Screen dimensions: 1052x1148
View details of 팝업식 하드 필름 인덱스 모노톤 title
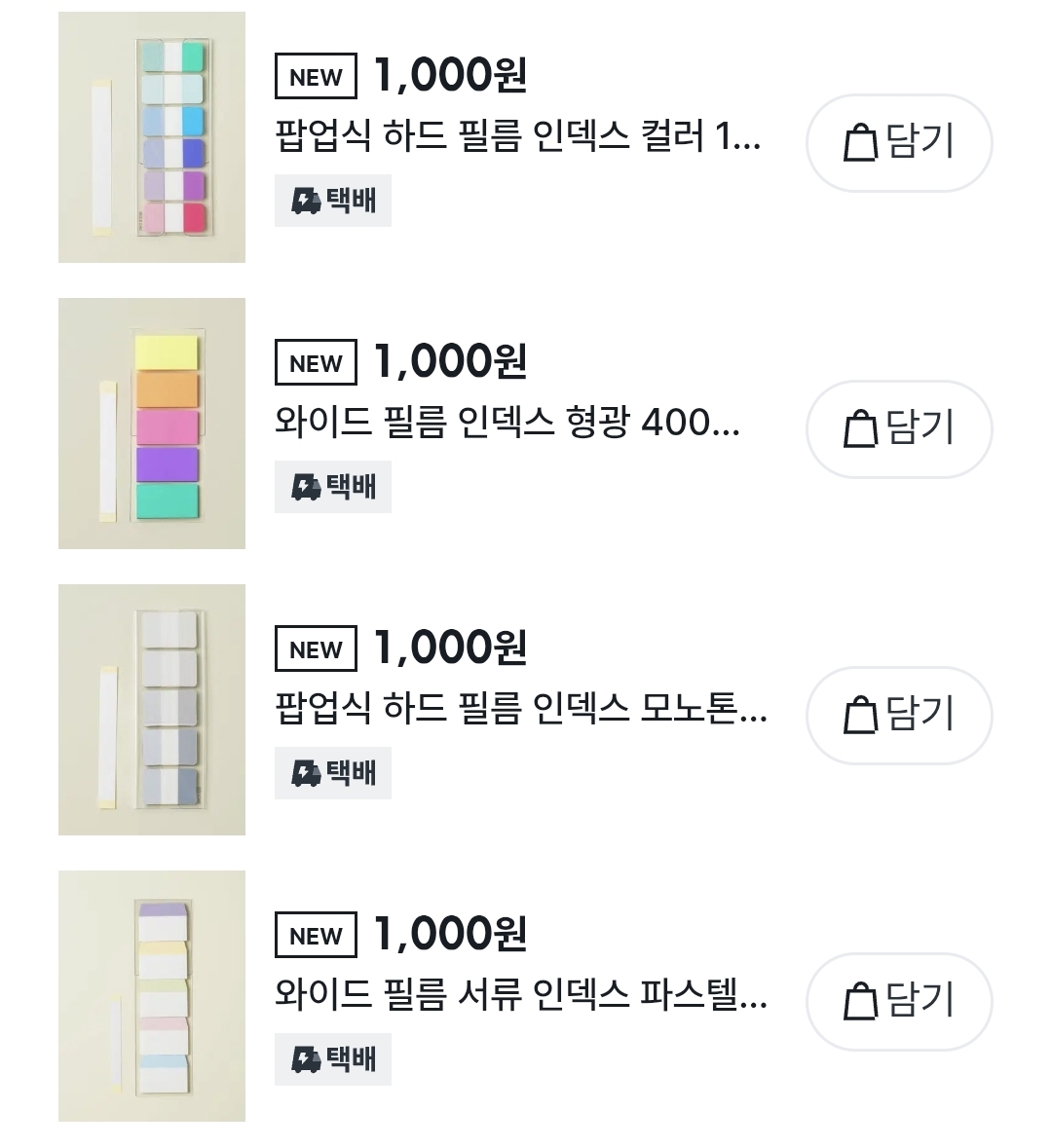click(x=521, y=708)
